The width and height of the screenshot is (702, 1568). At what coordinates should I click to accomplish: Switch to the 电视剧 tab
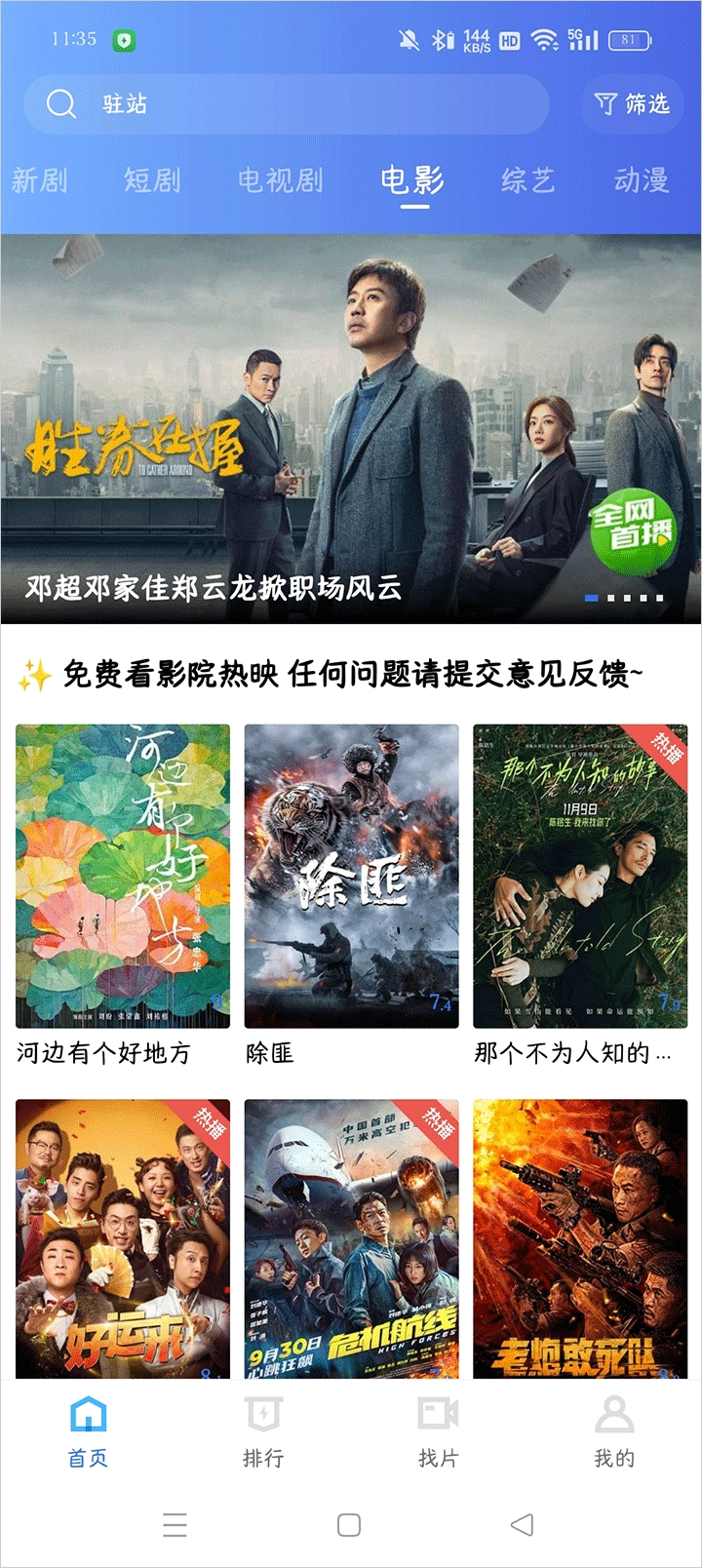pyautogui.click(x=280, y=178)
